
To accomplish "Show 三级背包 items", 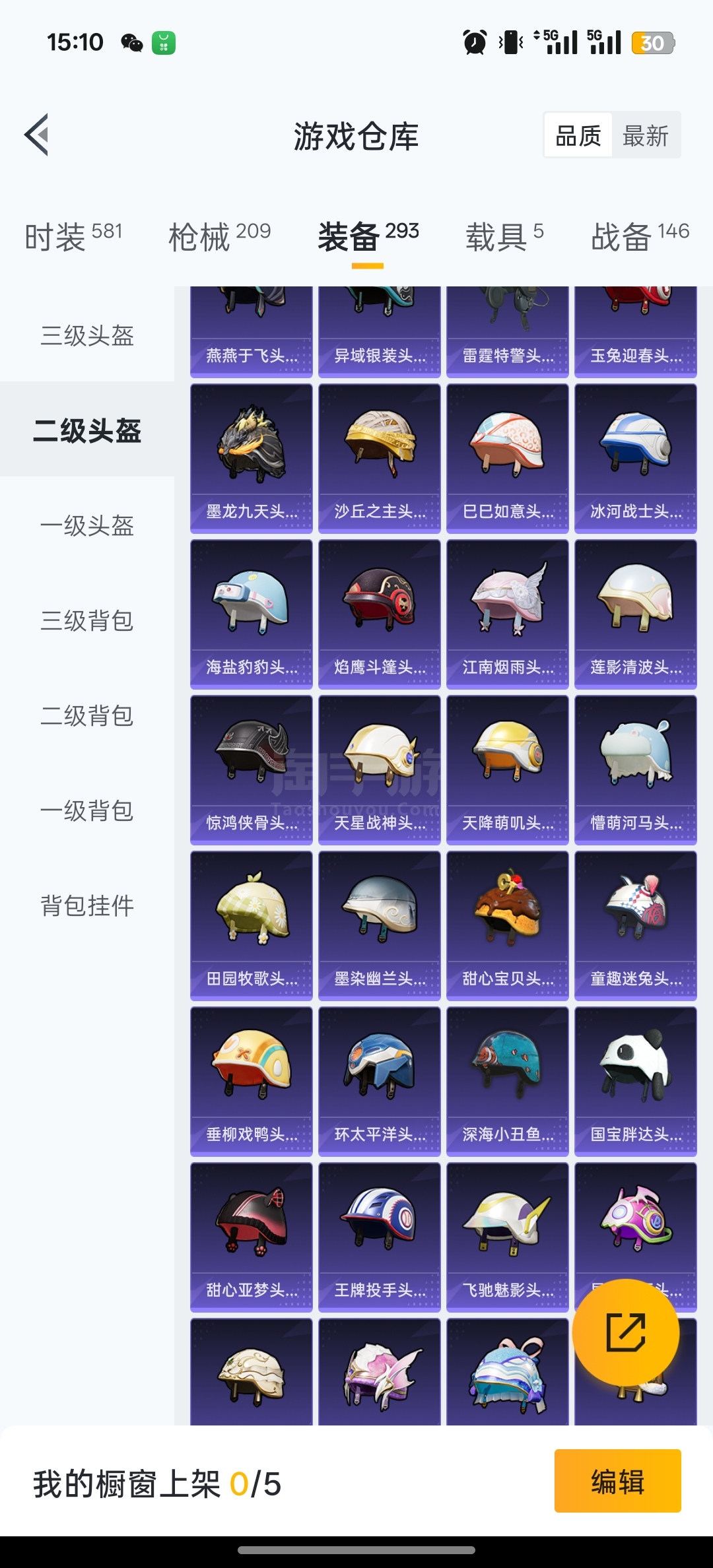I will tap(87, 620).
